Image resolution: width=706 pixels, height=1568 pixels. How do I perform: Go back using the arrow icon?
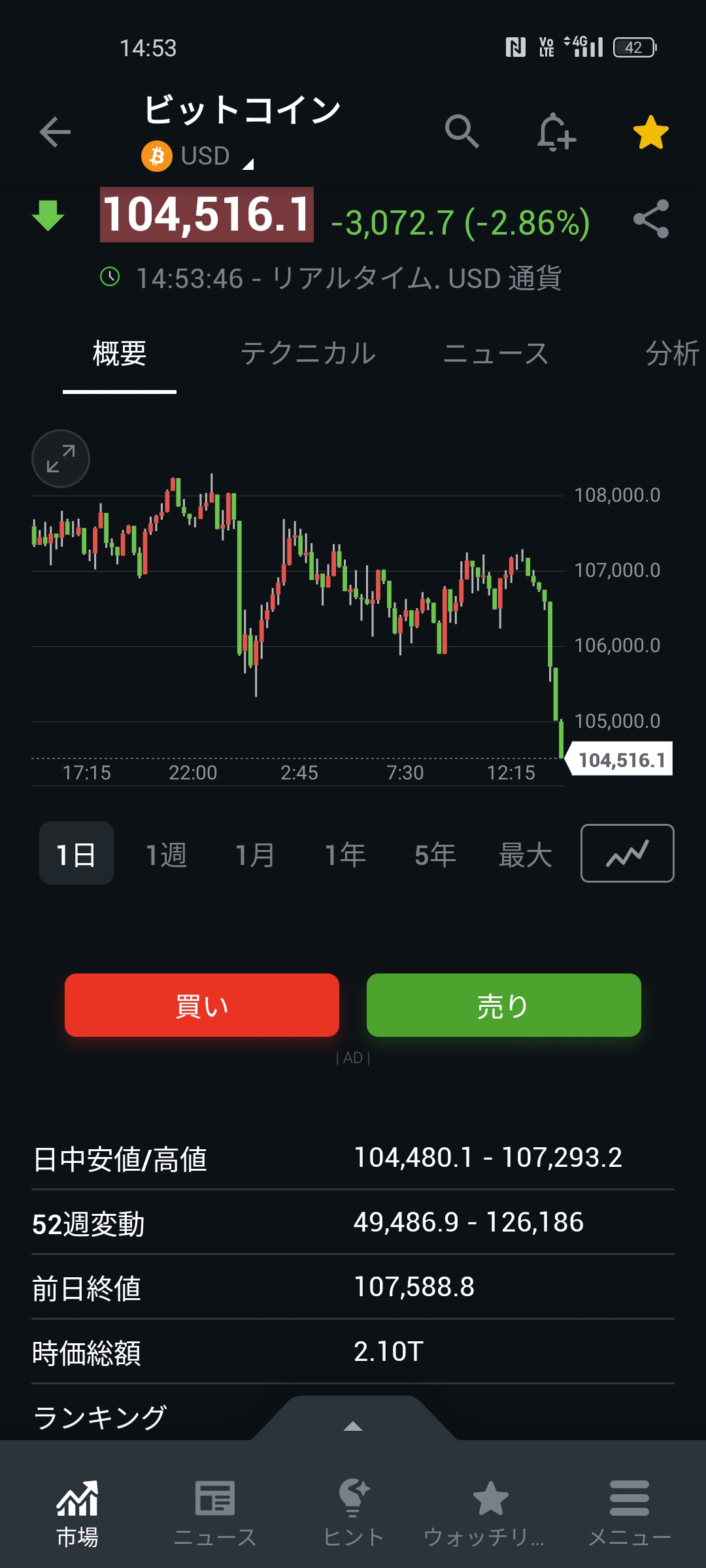(55, 133)
